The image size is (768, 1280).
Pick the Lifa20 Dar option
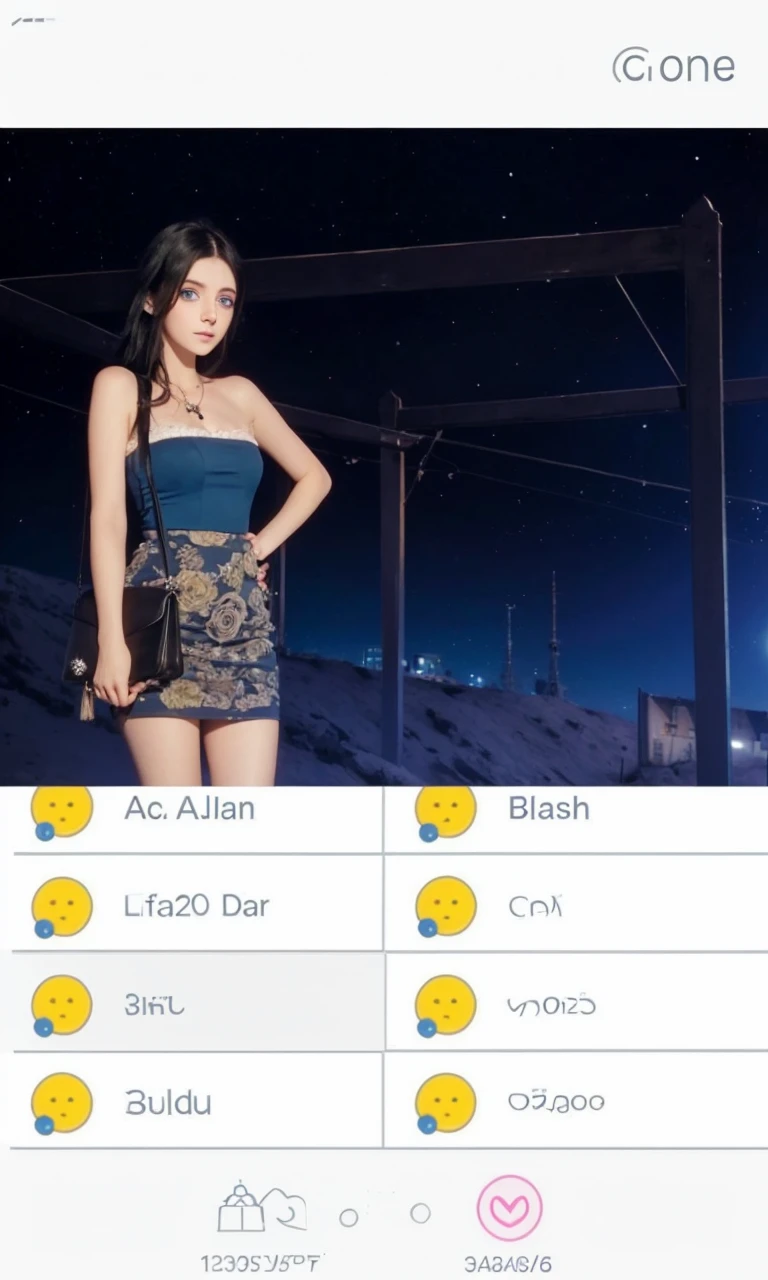(196, 906)
